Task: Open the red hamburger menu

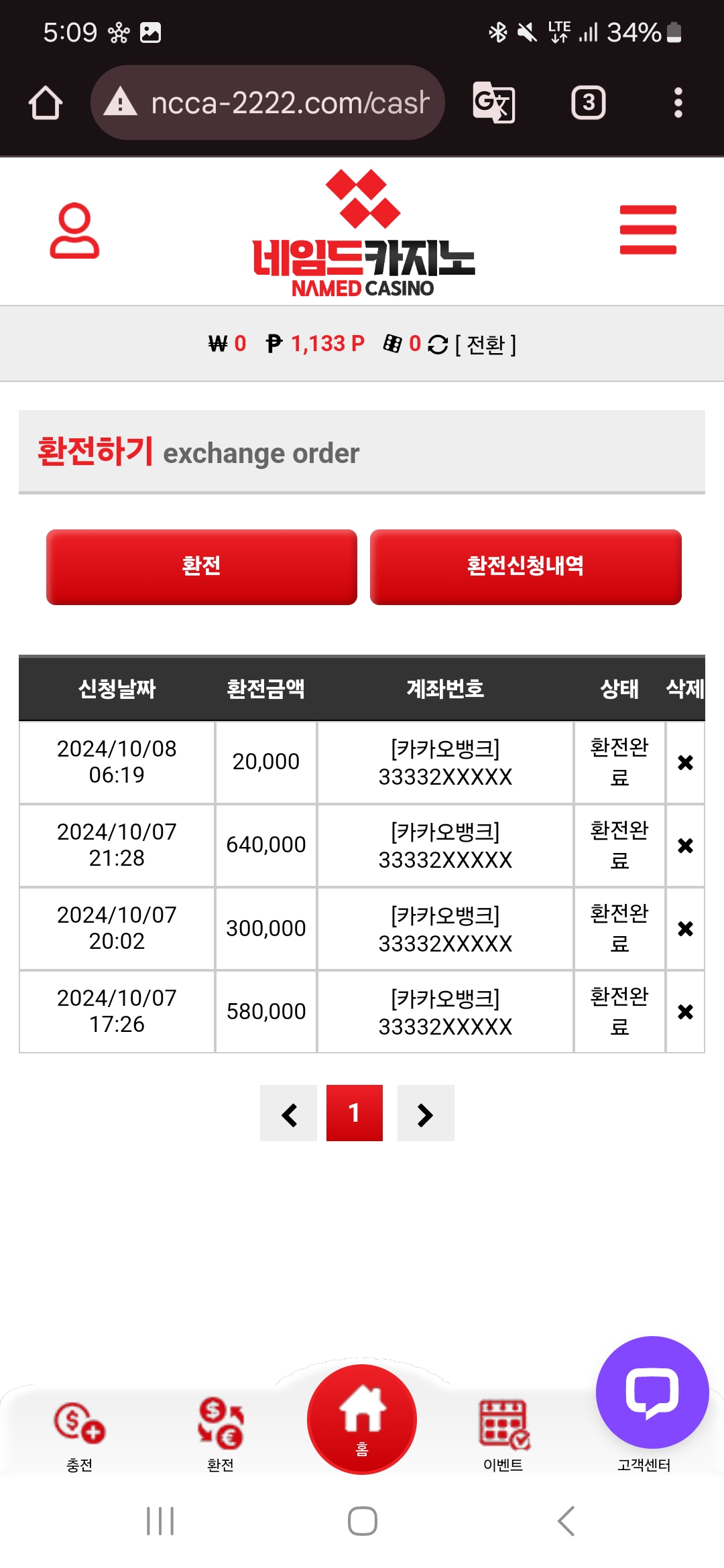Action: coord(648,230)
